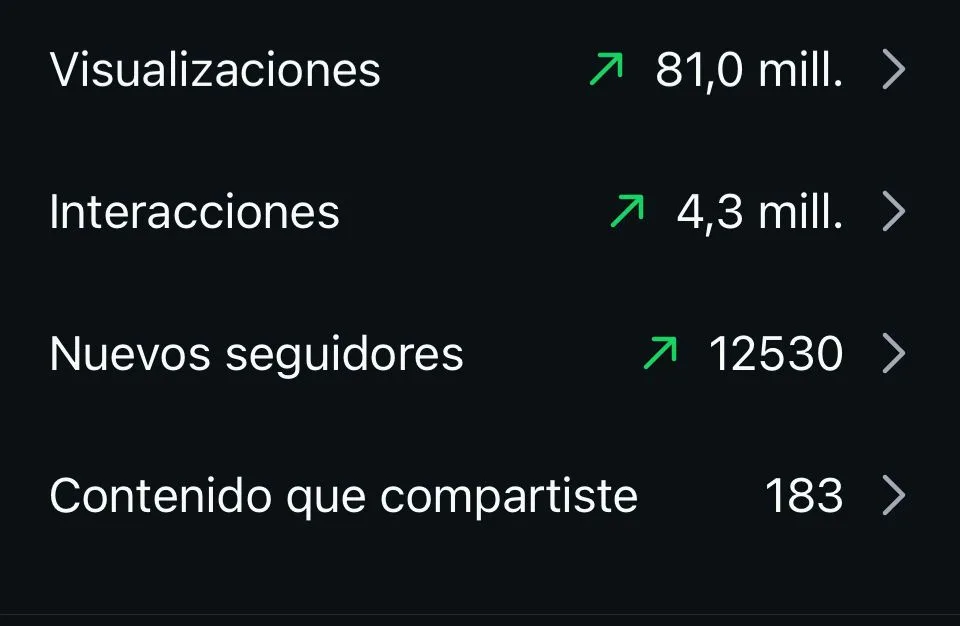This screenshot has height=626, width=960.
Task: Open the Nuevos seguidores row
Action: point(478,354)
